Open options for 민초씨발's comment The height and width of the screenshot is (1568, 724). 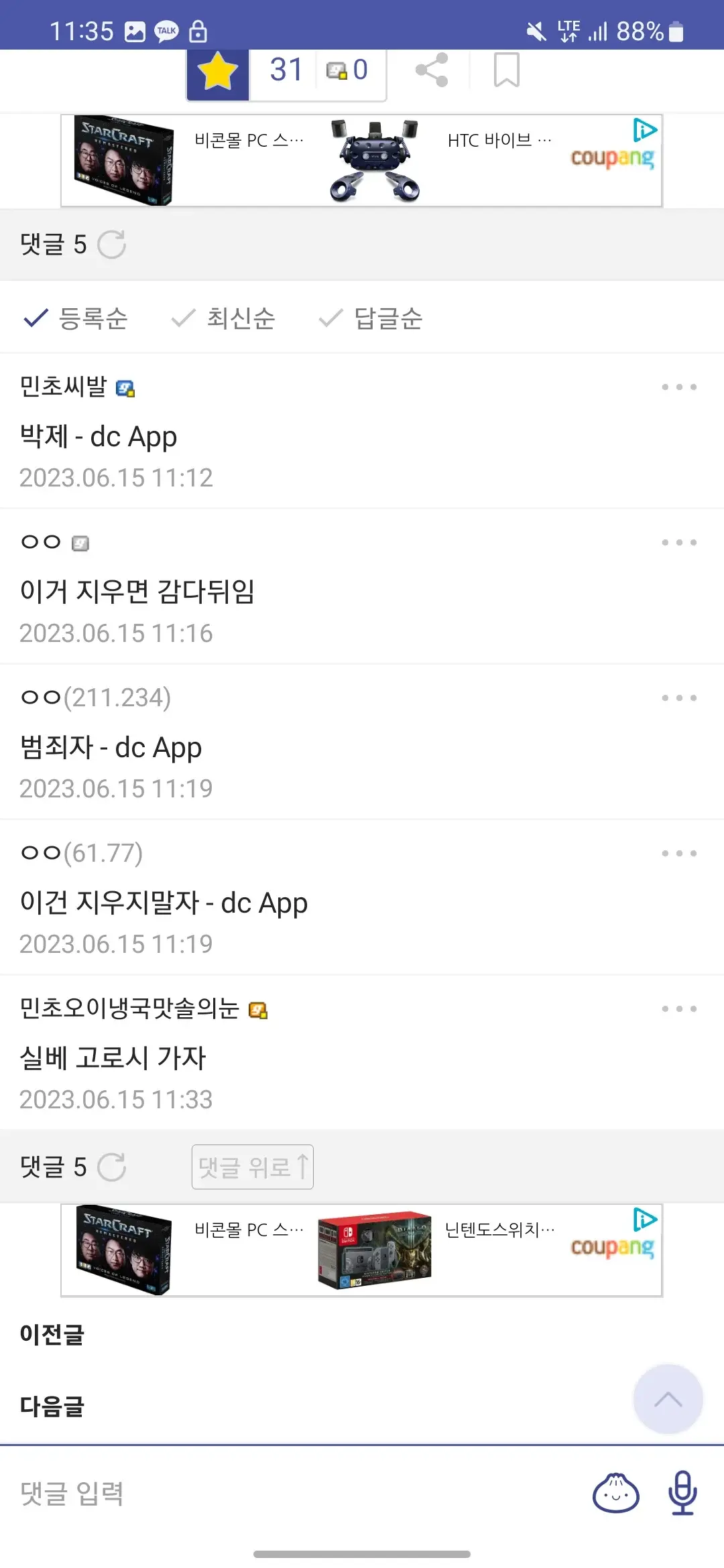(678, 387)
